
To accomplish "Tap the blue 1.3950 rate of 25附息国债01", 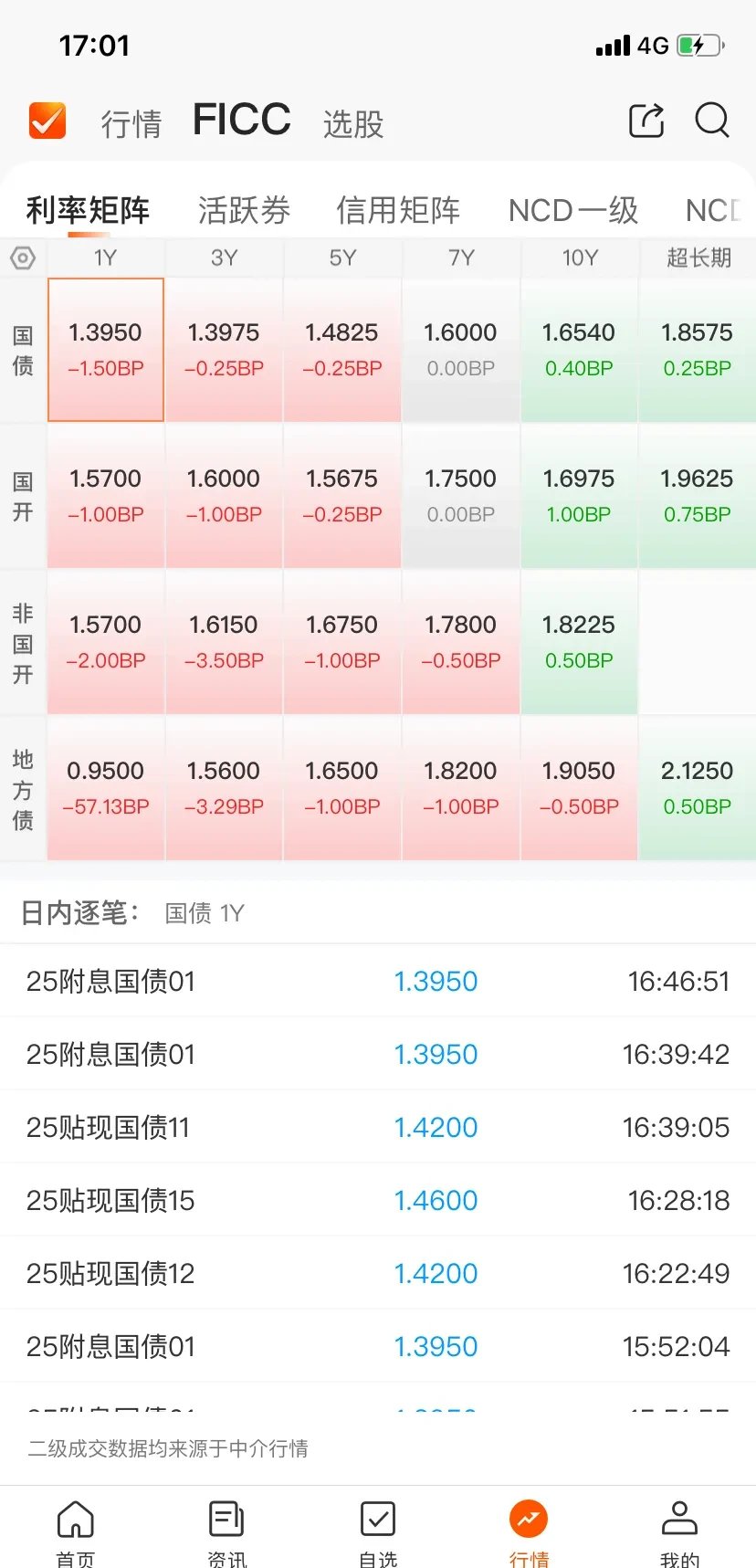I will tap(436, 981).
